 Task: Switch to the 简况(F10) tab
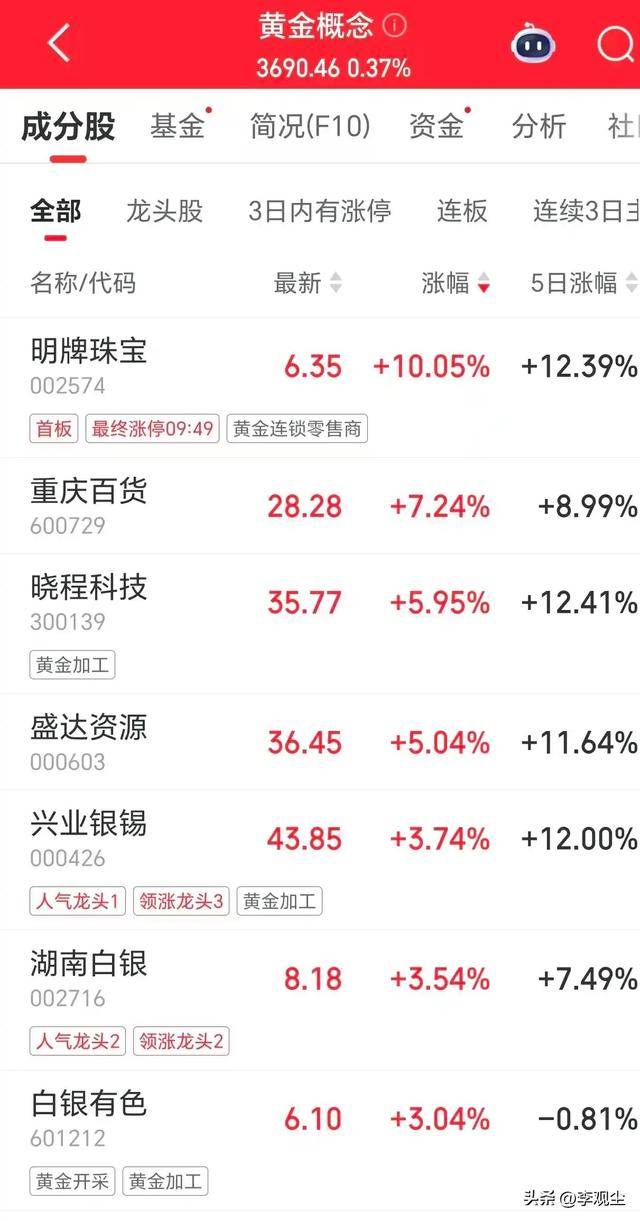pyautogui.click(x=310, y=126)
